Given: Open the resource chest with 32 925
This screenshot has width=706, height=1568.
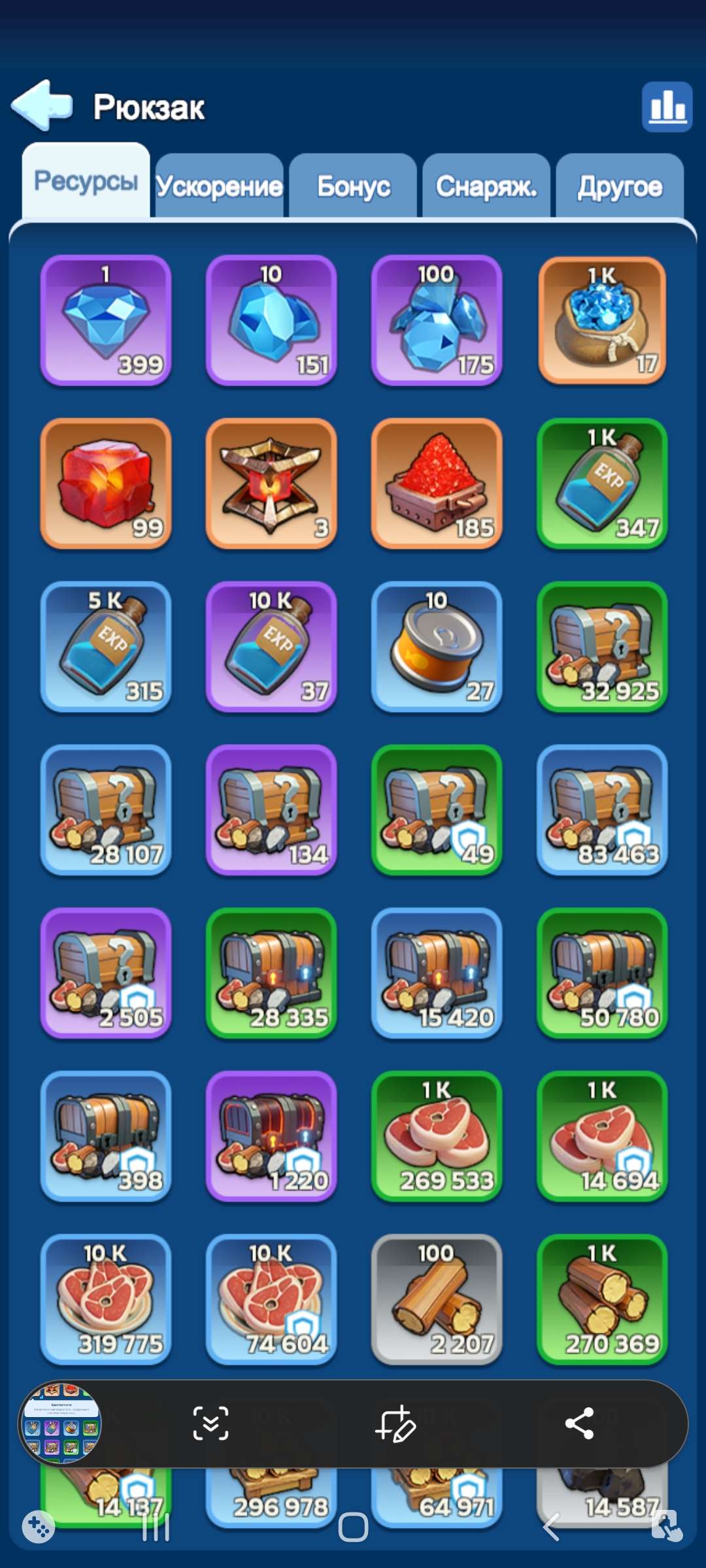Looking at the screenshot, I should (x=602, y=647).
